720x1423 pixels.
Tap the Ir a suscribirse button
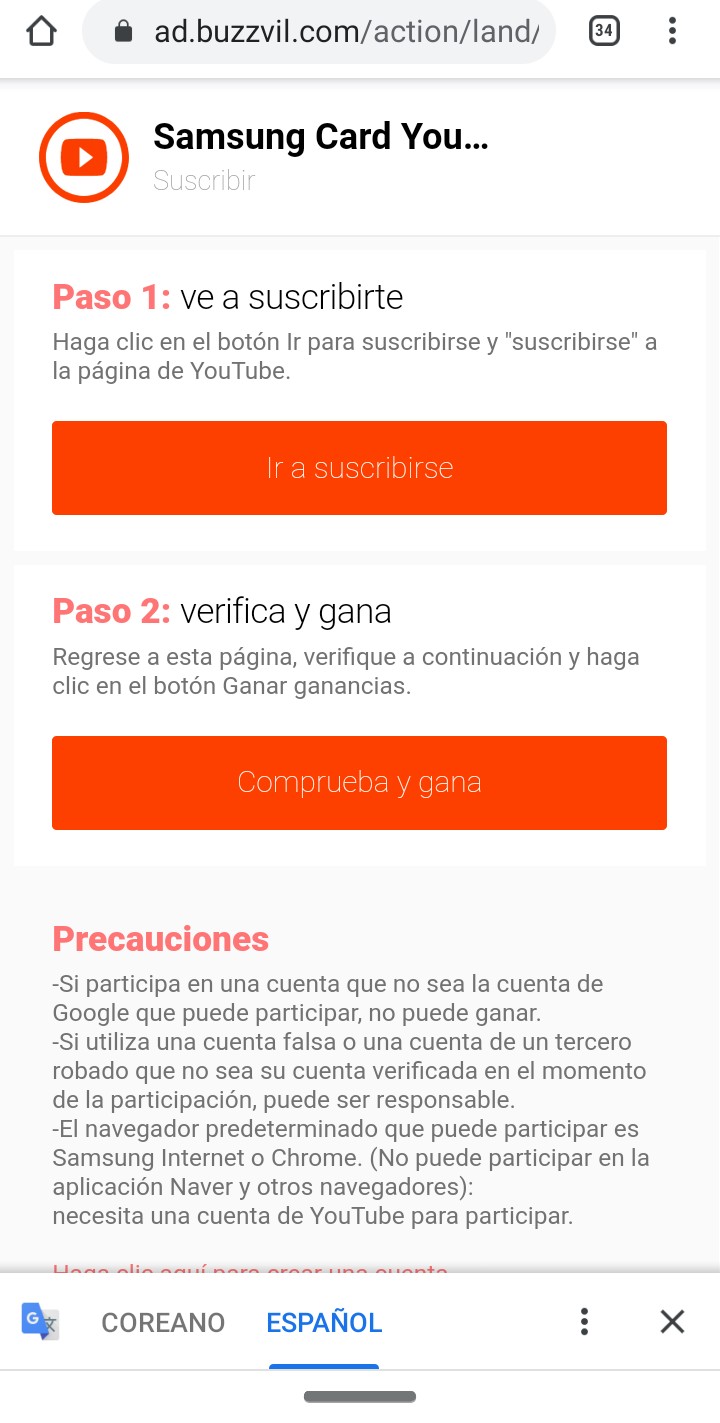tap(359, 468)
